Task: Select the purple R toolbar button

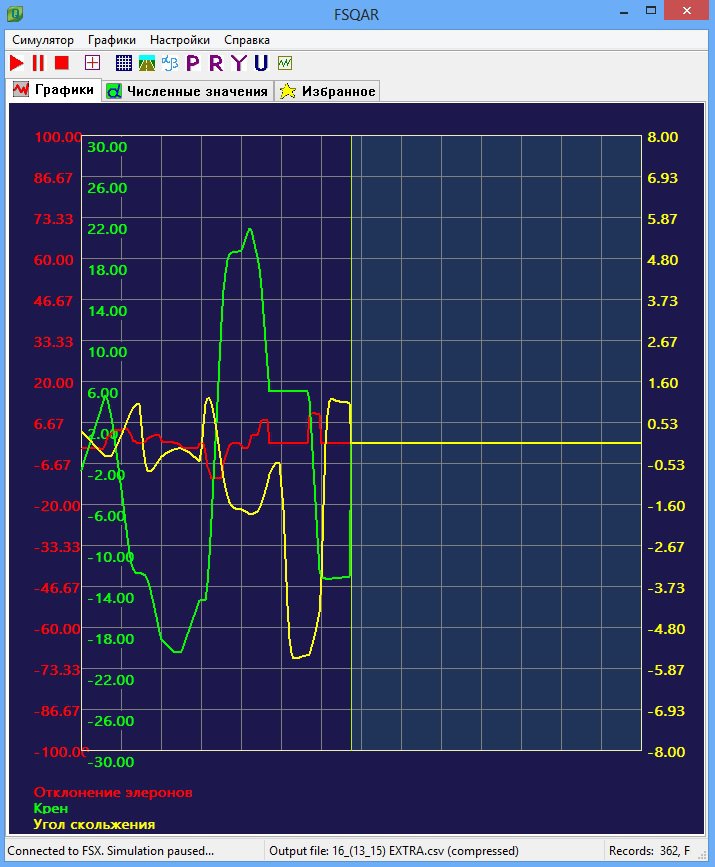Action: pos(216,63)
